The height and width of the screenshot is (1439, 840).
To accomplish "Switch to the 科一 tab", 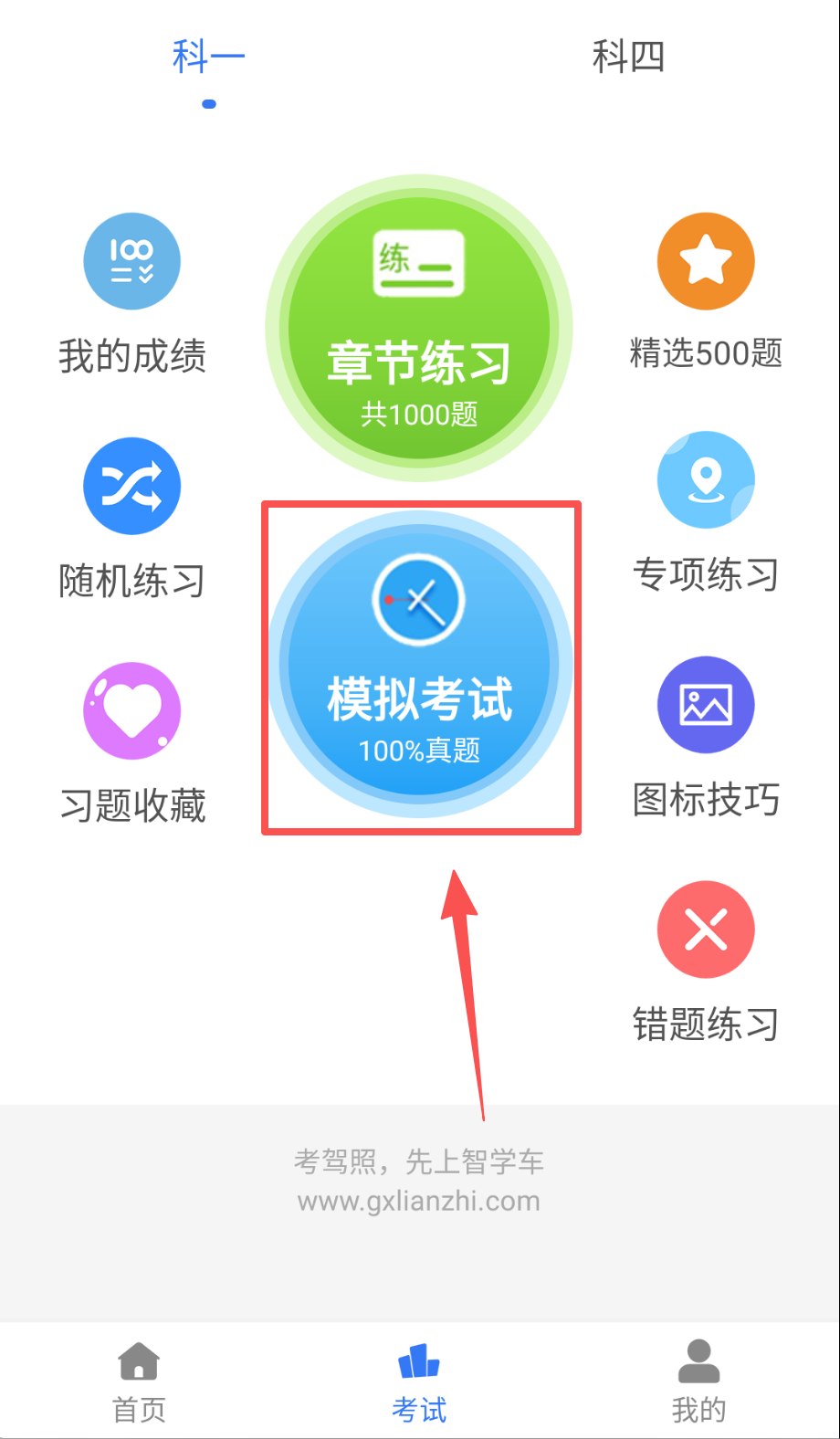I will coord(208,58).
